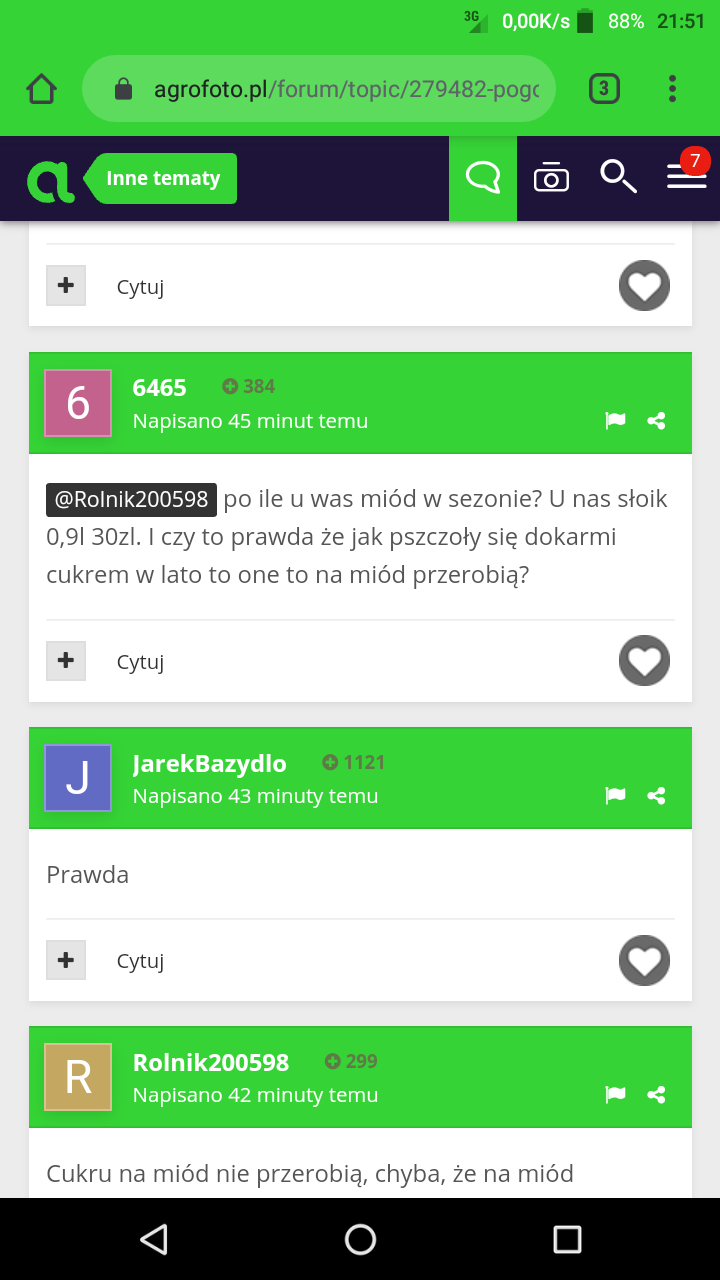Open the photo gallery camera icon
The image size is (720, 1280).
[551, 179]
